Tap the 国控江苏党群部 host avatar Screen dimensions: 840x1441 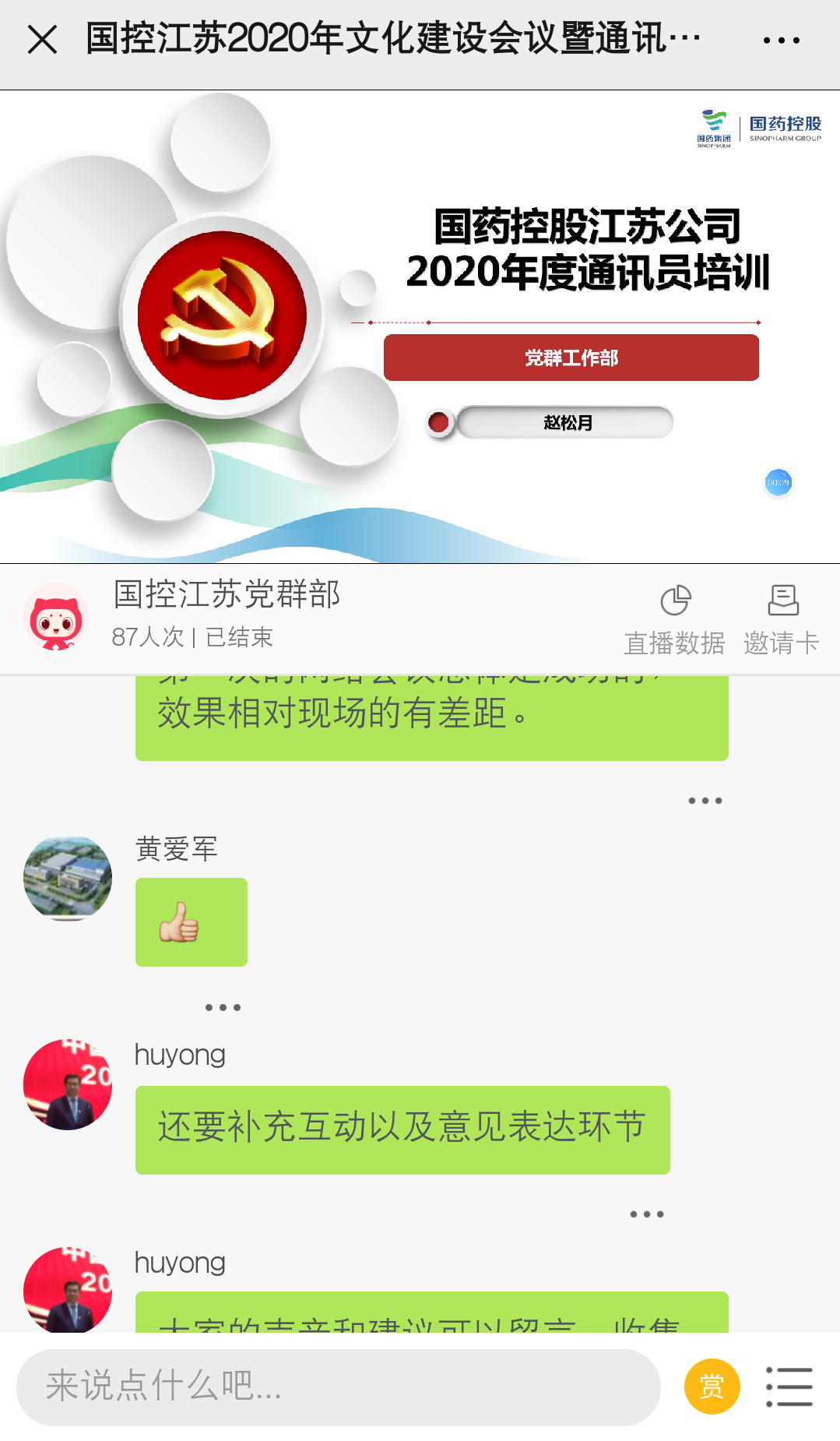point(55,617)
